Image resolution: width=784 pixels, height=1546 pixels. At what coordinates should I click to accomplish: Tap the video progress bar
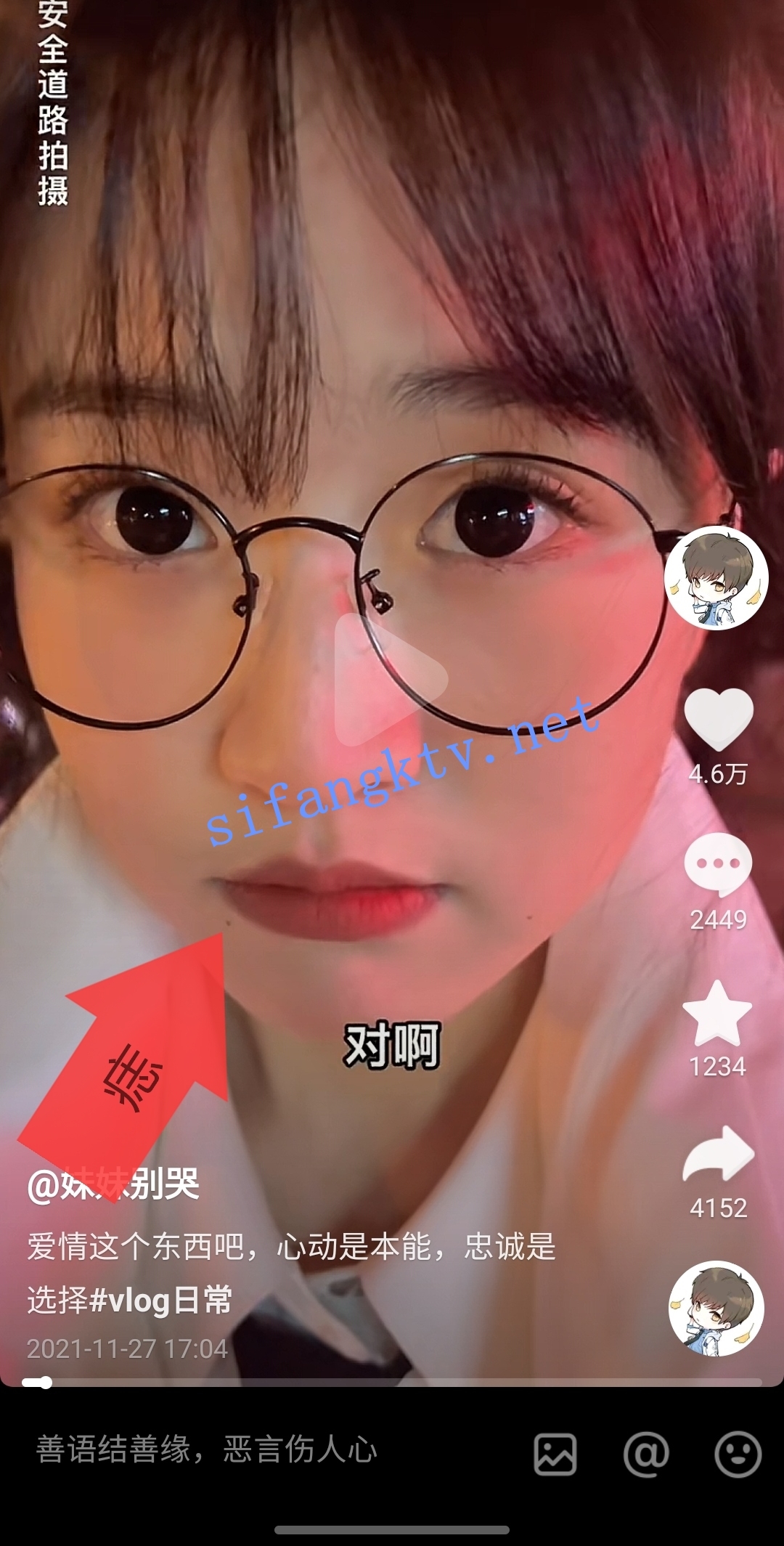tap(392, 1383)
